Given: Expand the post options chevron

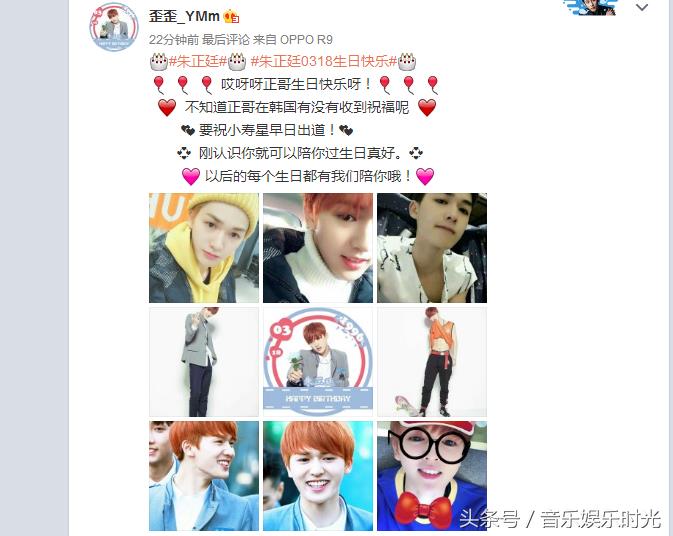Looking at the screenshot, I should tap(642, 8).
